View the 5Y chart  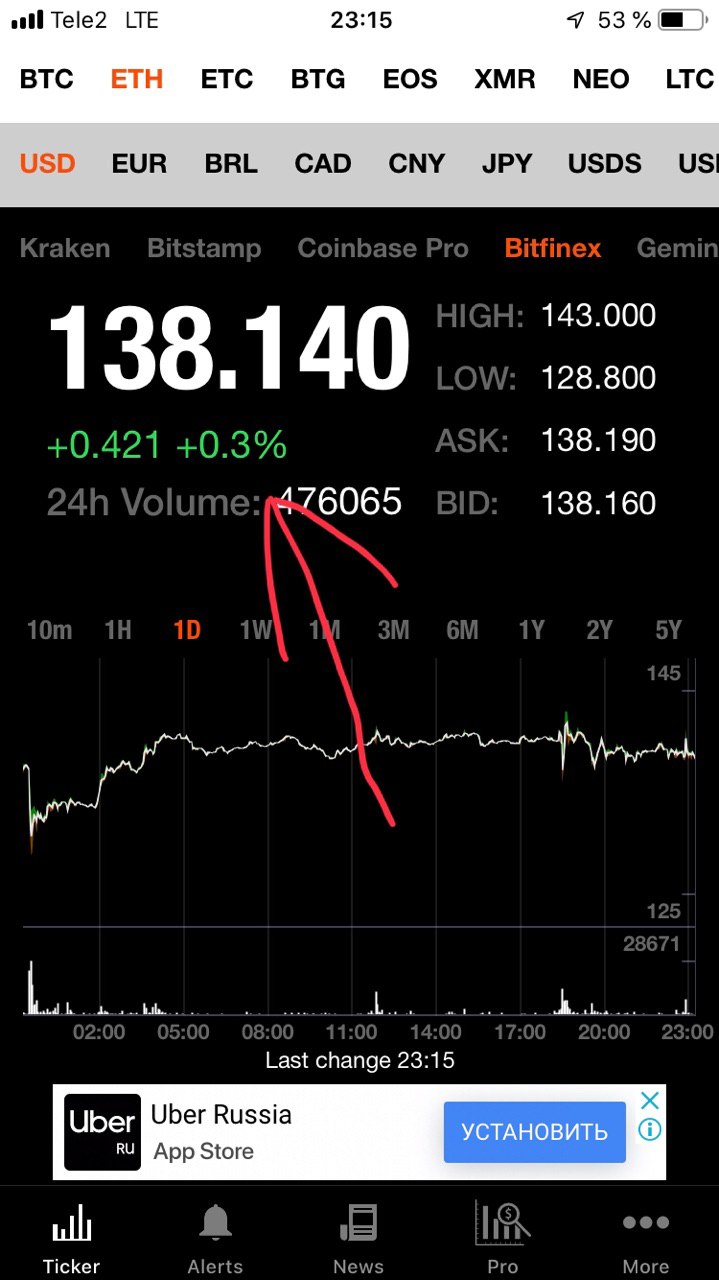click(x=668, y=630)
